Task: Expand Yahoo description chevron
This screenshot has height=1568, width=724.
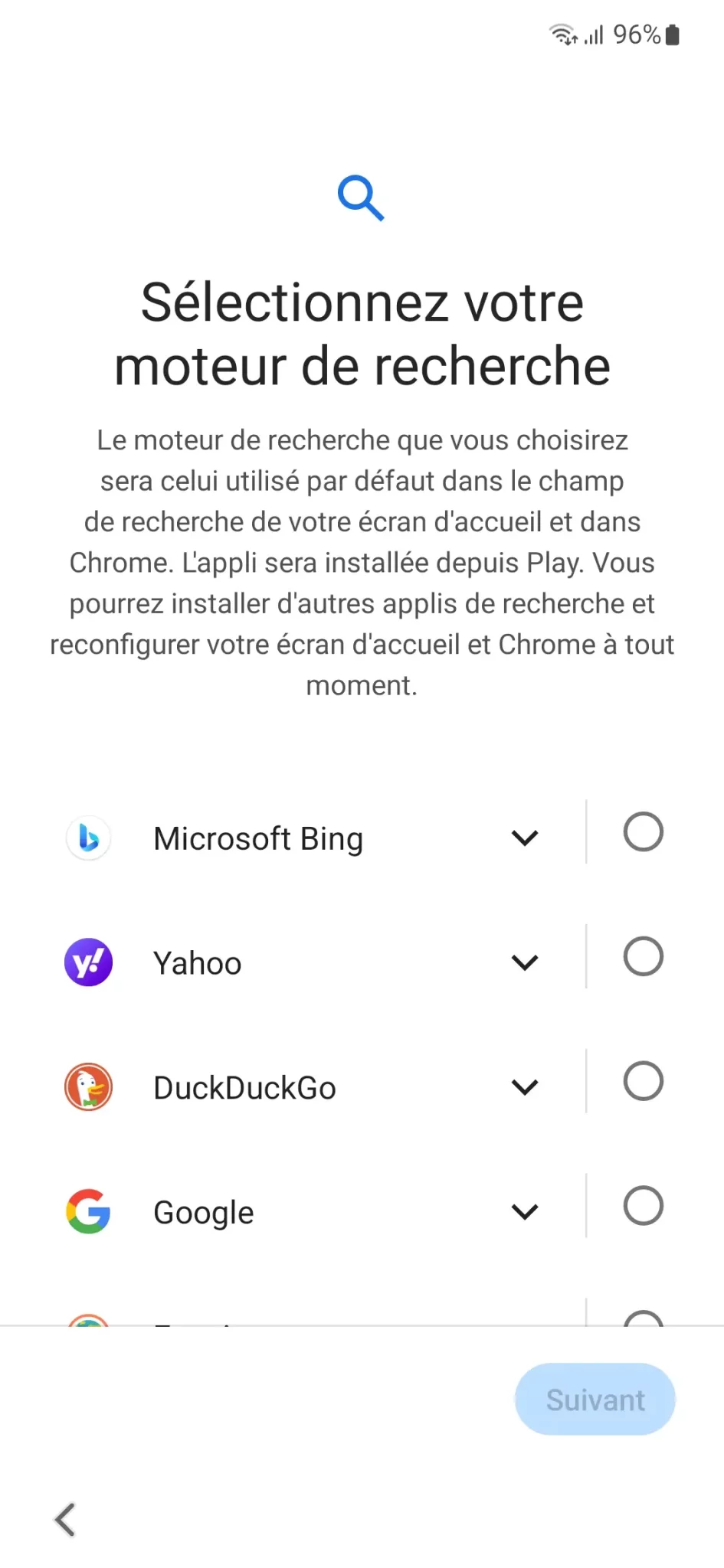Action: click(x=525, y=962)
